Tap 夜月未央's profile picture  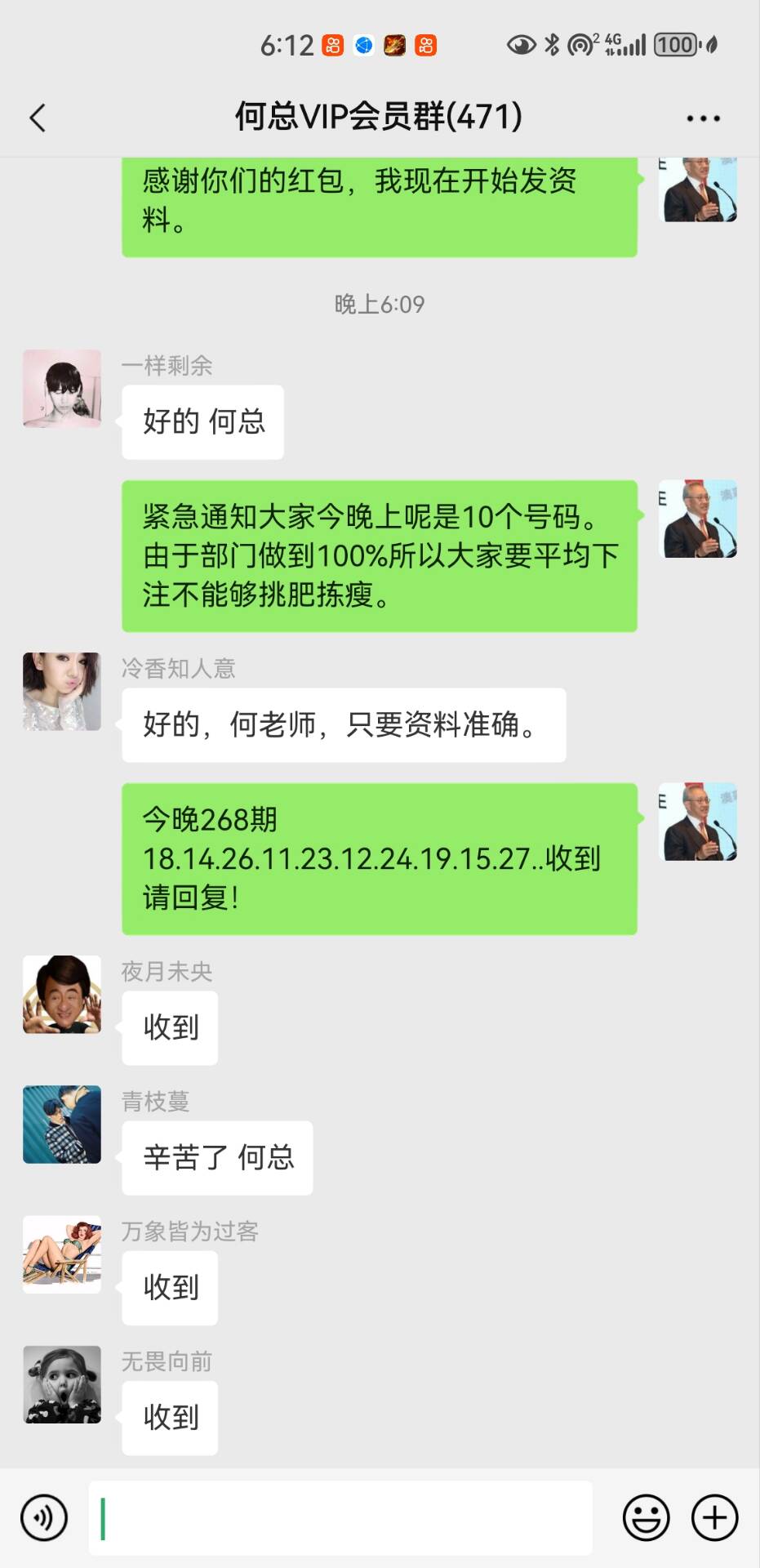point(62,994)
